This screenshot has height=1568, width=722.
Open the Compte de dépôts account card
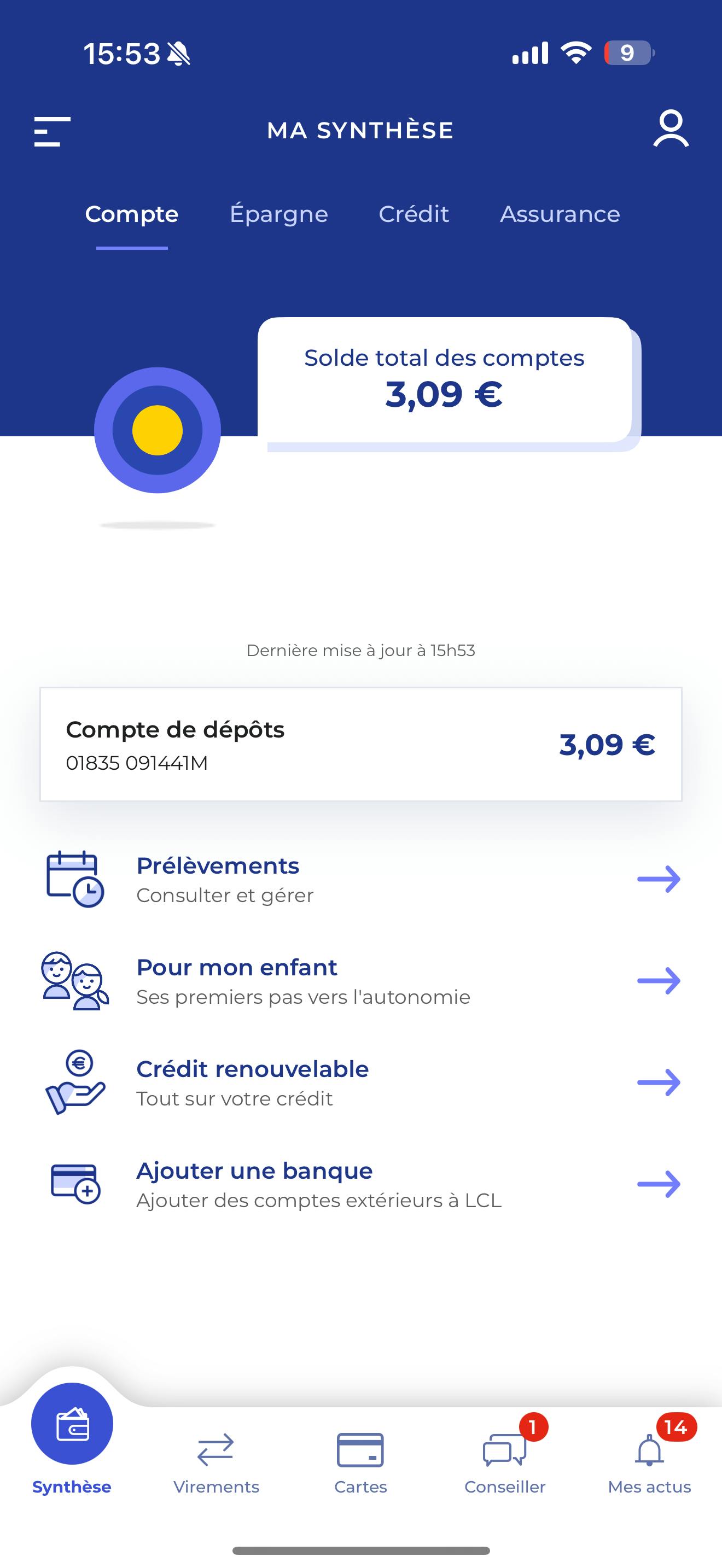[360, 745]
